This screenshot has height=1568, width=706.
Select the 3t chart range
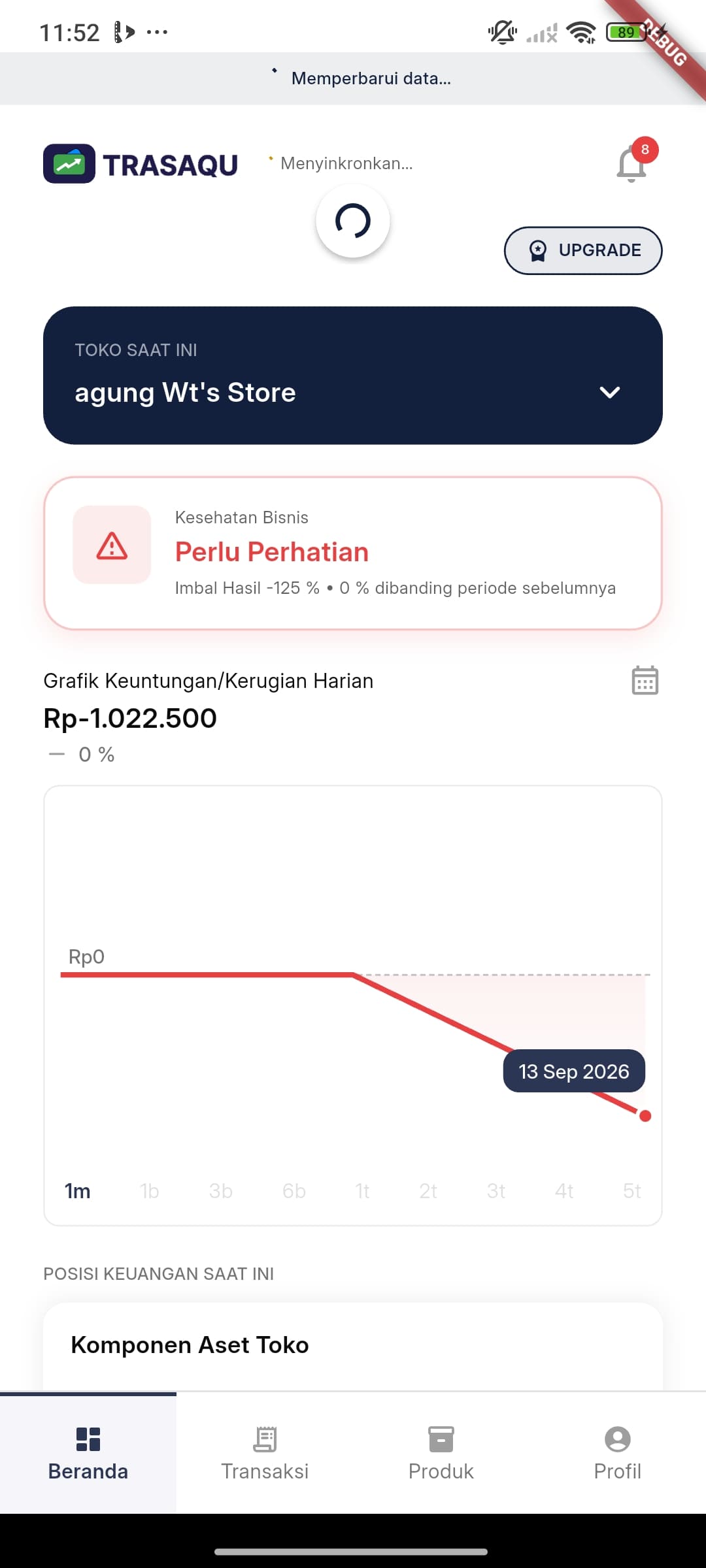click(x=496, y=1191)
